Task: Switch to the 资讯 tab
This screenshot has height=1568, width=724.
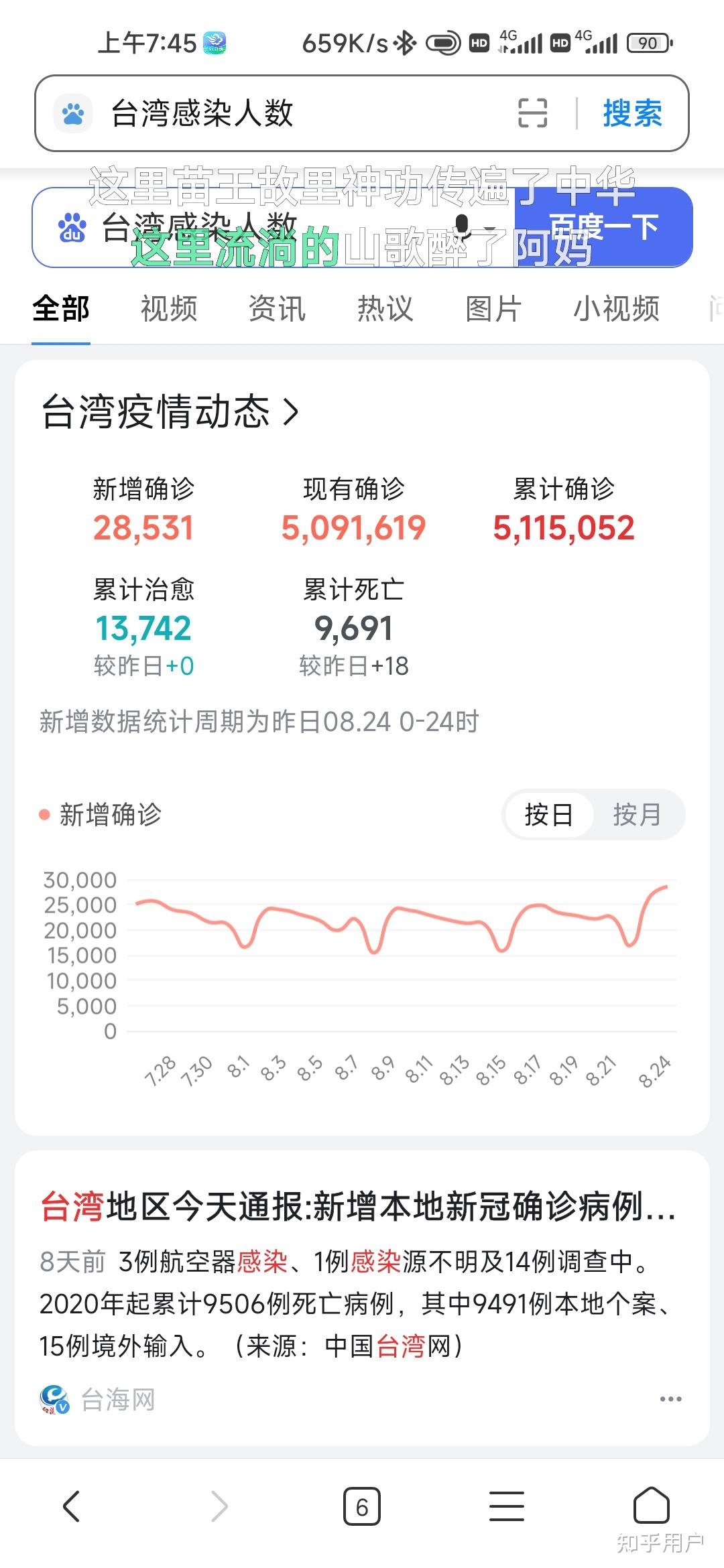Action: (277, 309)
